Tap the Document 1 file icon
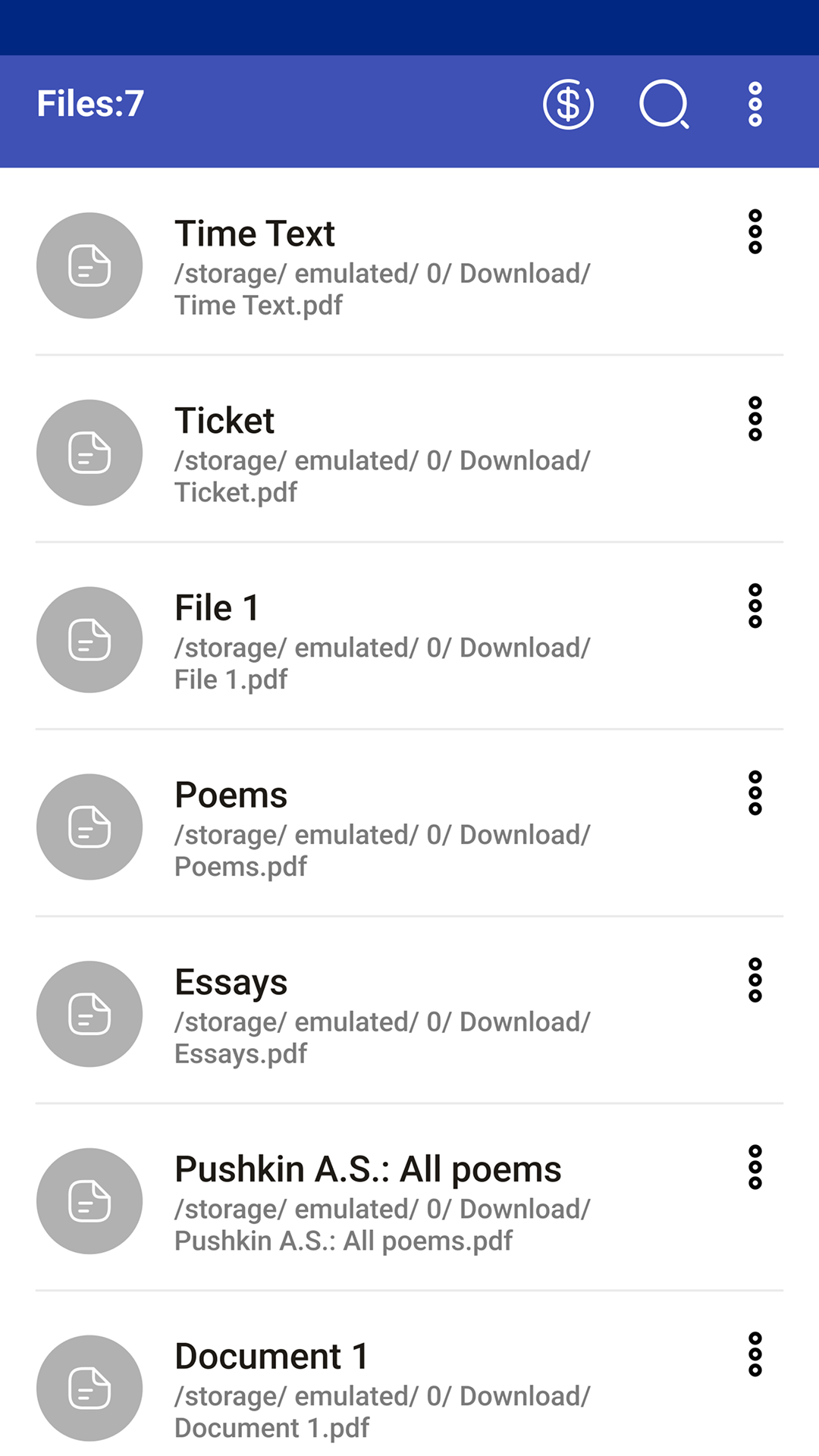Screen dimensions: 819x1456 pos(89,1388)
